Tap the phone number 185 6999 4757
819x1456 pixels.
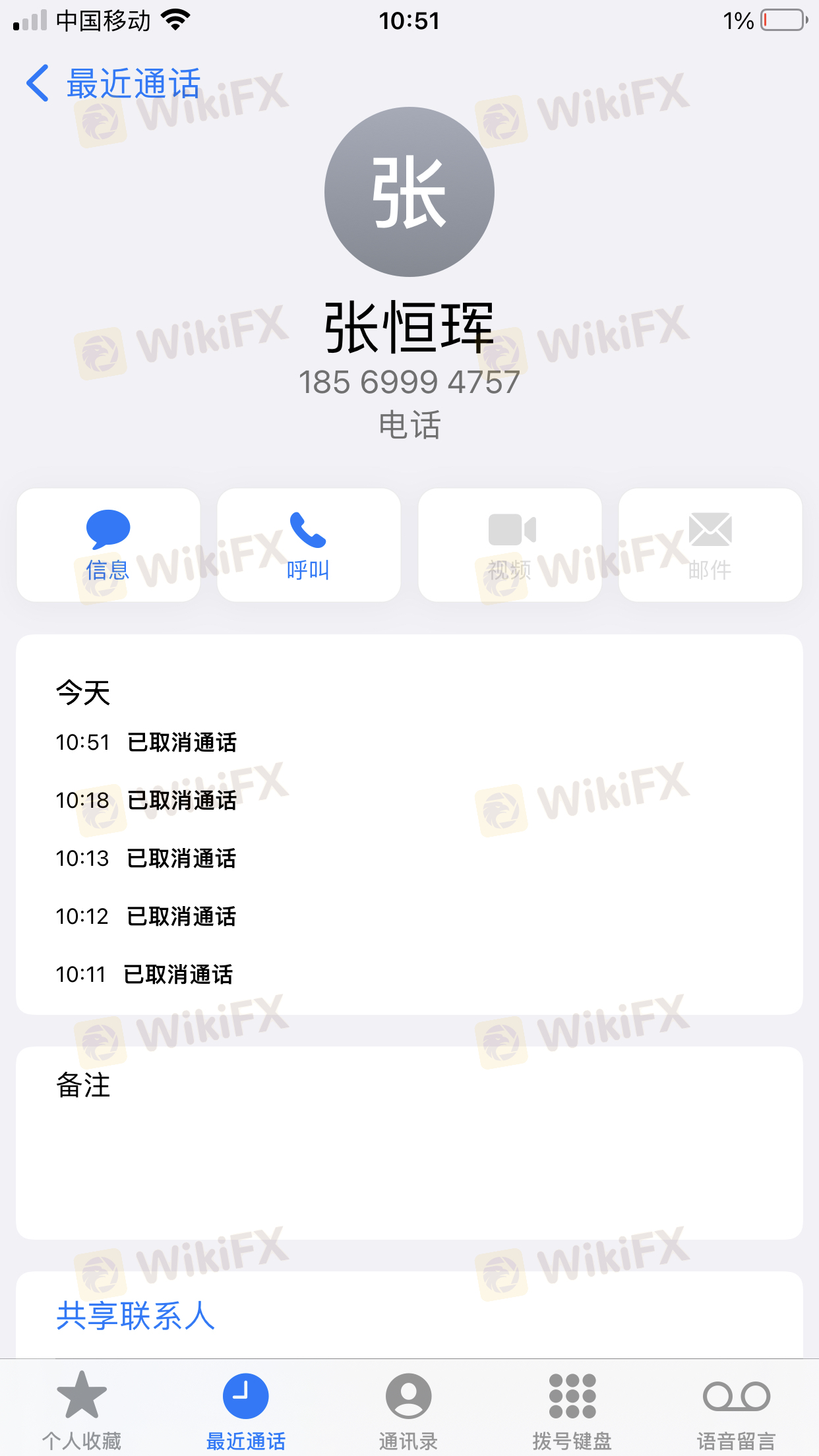pos(409,382)
